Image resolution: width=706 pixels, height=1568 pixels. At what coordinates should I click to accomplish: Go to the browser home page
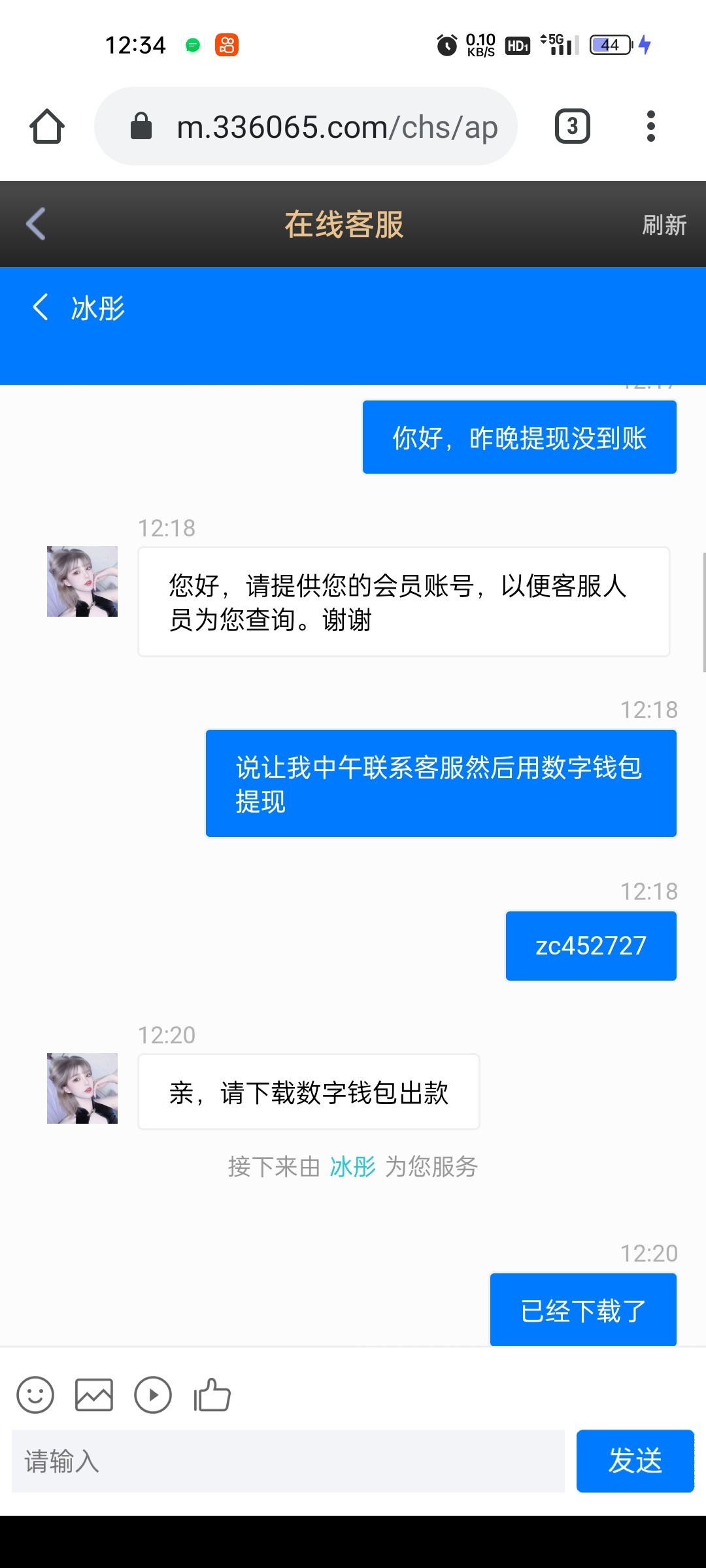tap(47, 126)
